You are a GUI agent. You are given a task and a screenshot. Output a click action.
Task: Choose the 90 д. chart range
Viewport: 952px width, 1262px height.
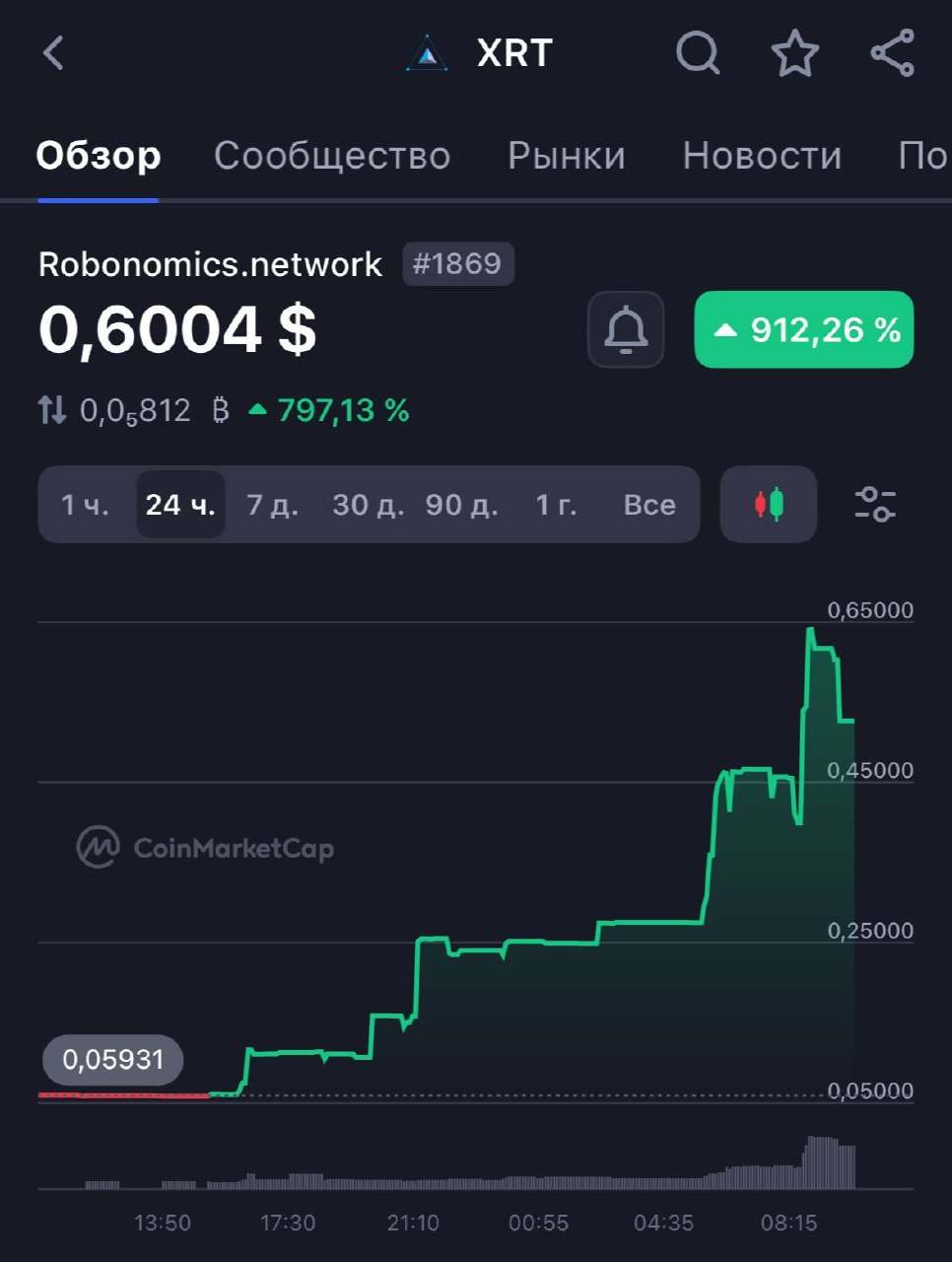(x=461, y=505)
